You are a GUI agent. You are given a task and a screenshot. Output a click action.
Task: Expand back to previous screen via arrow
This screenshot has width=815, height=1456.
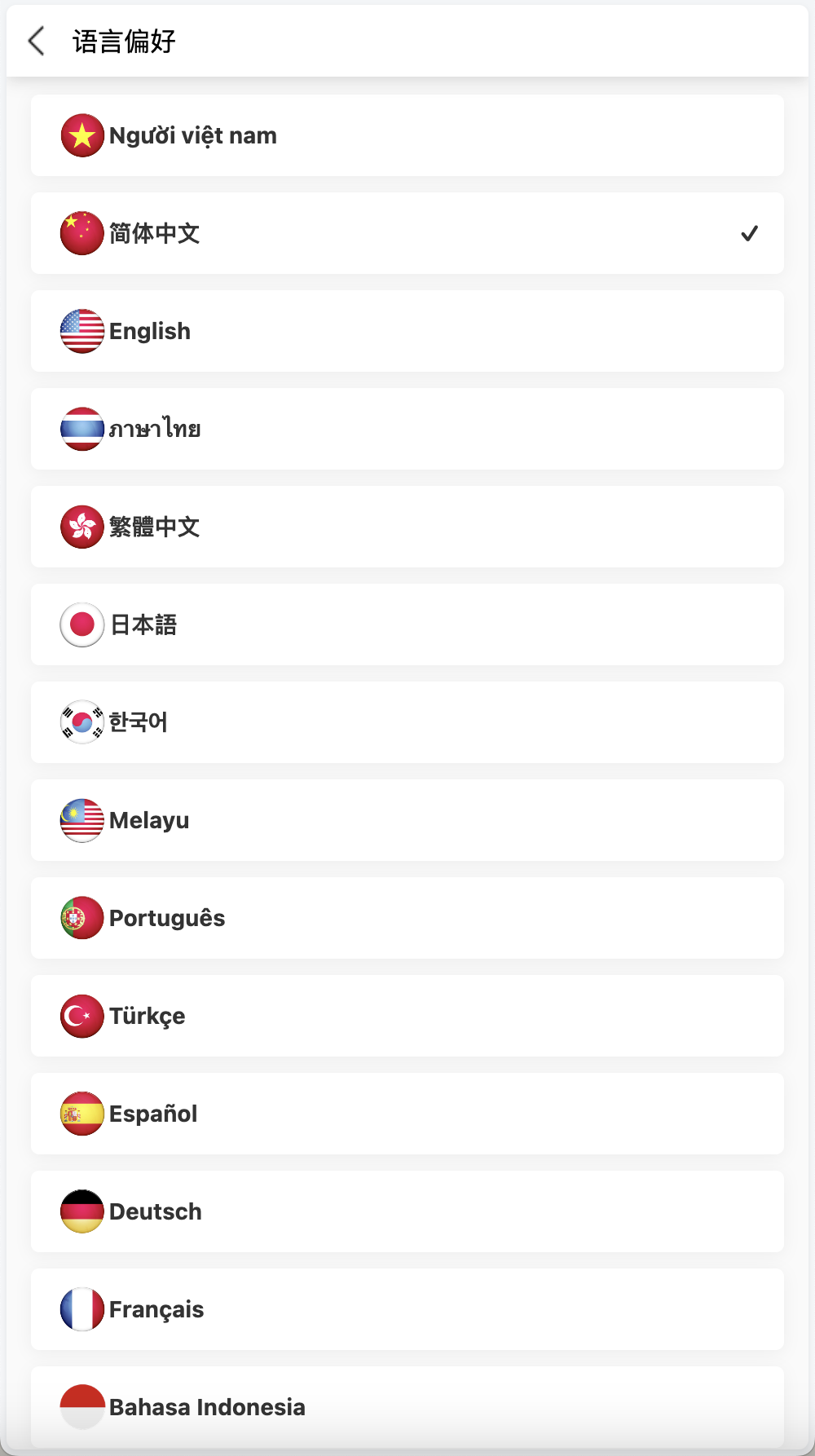pyautogui.click(x=35, y=40)
